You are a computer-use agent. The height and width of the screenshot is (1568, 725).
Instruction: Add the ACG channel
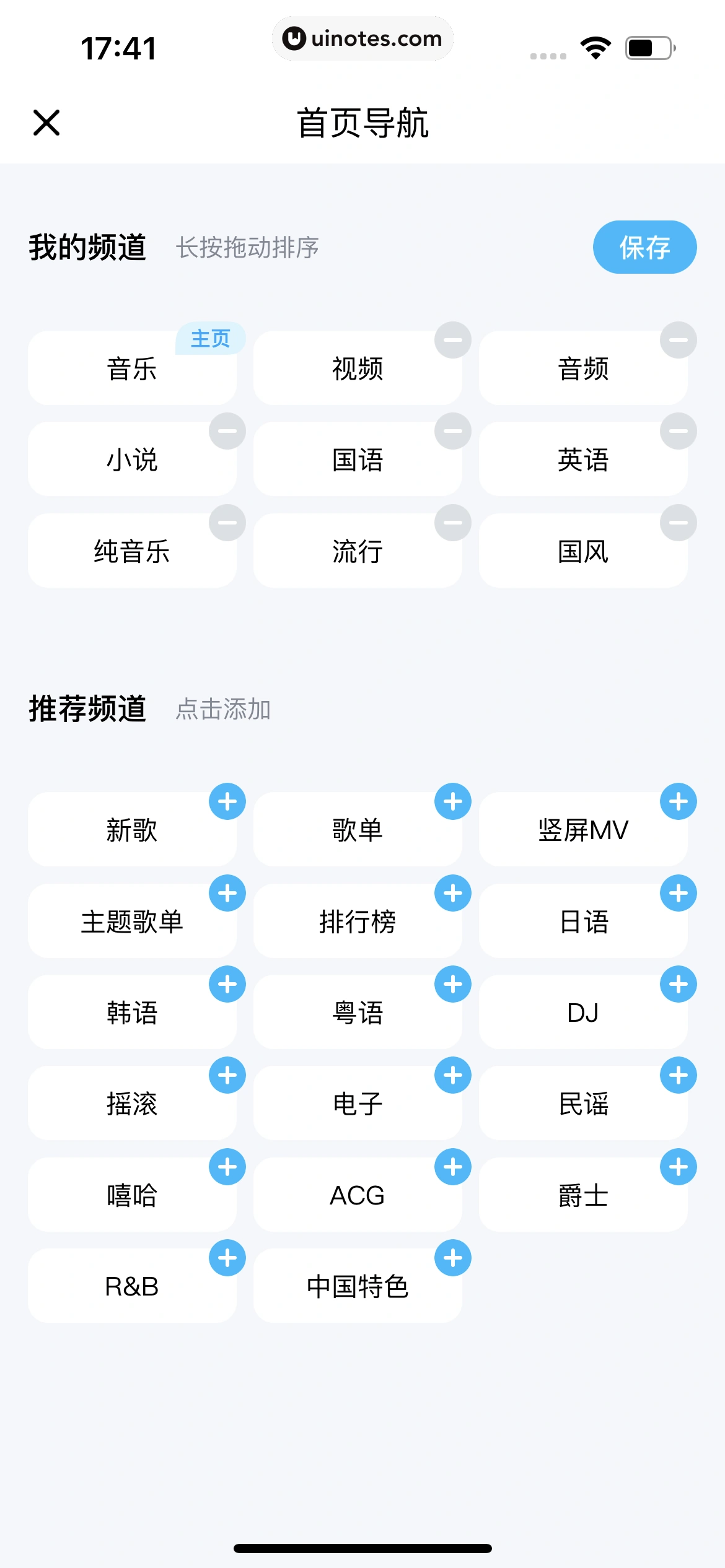[x=453, y=1167]
